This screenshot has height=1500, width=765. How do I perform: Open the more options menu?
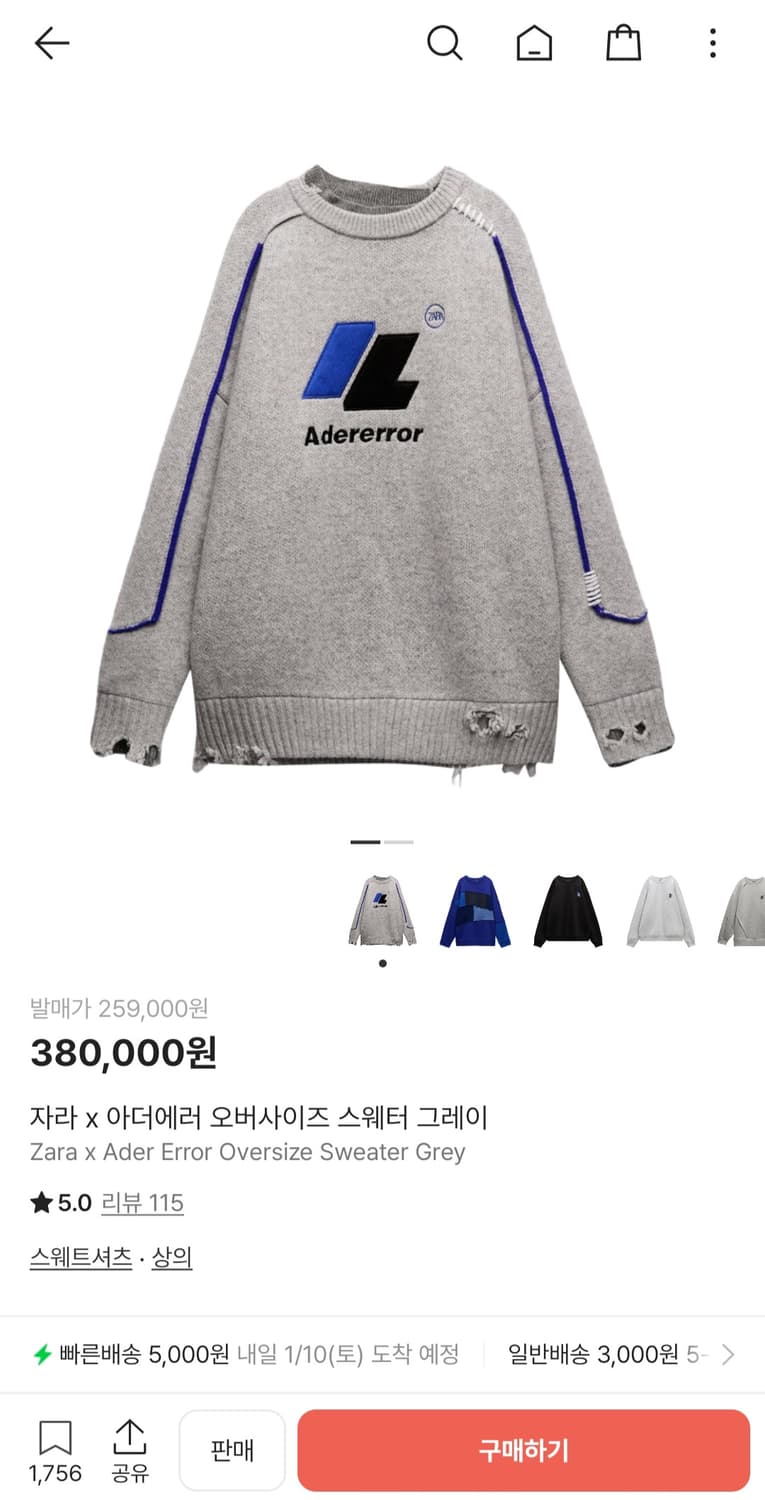[x=711, y=43]
